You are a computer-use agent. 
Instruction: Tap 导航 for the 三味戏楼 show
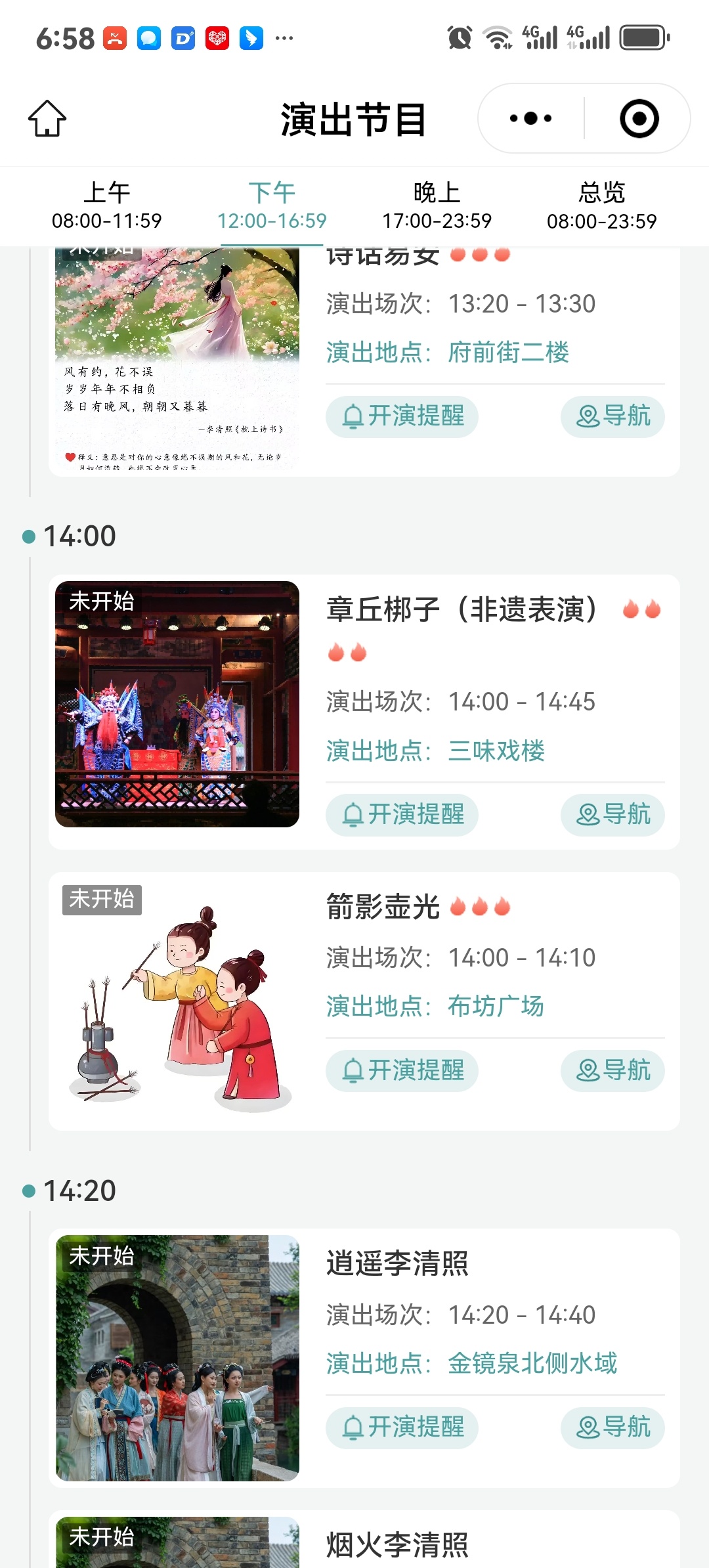[x=612, y=815]
